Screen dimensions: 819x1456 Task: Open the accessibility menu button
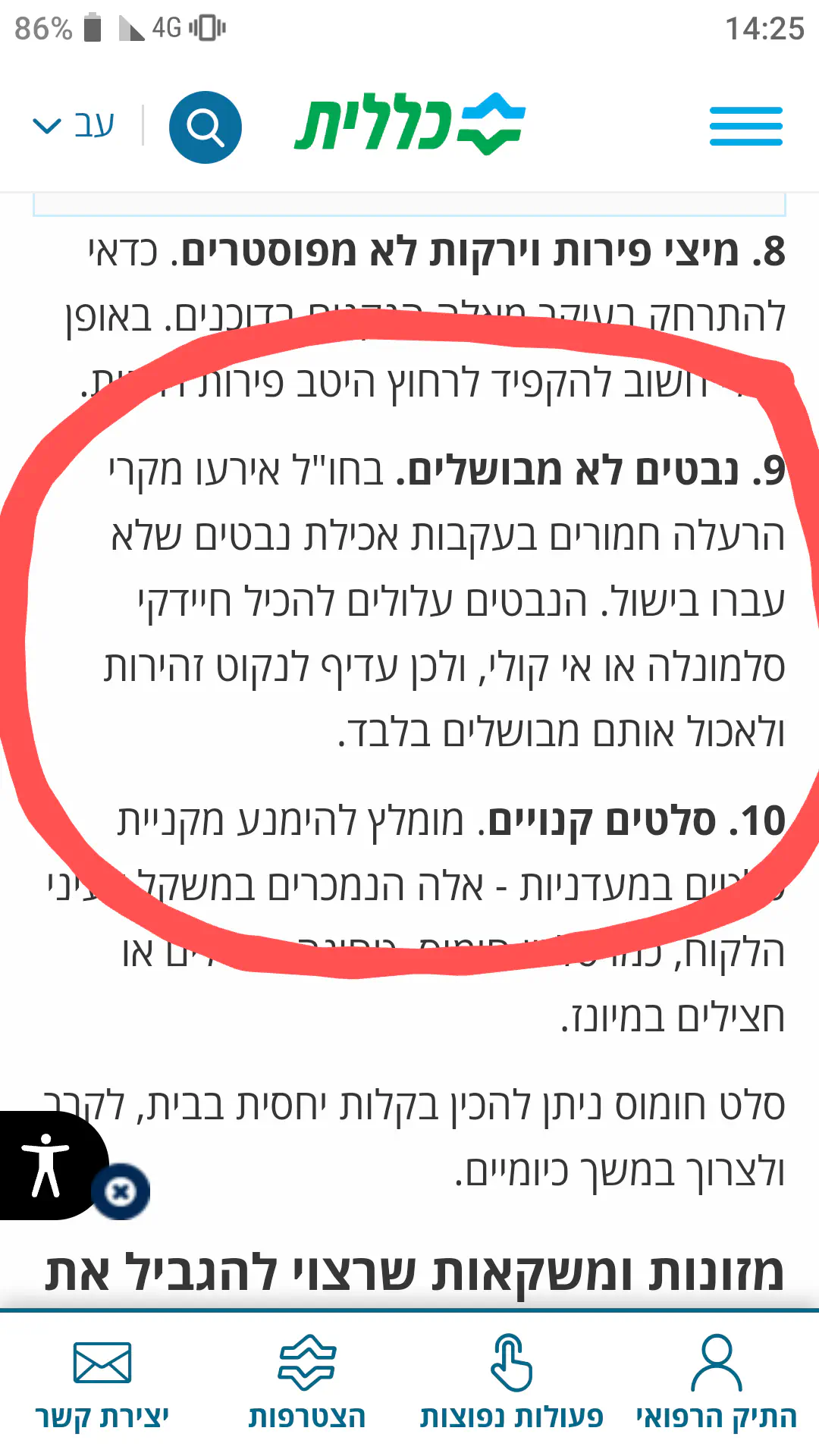pos(45,1166)
